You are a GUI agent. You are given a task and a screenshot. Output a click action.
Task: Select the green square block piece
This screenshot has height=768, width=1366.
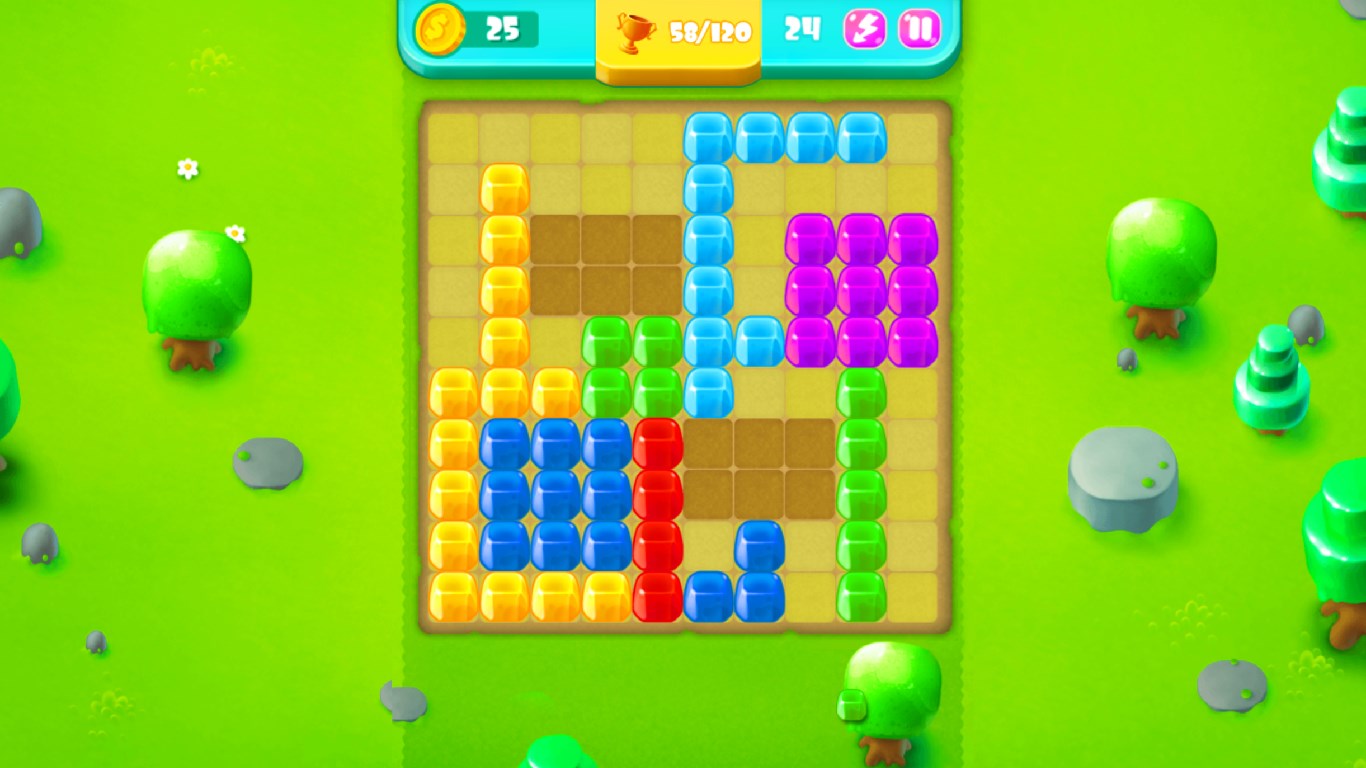click(632, 367)
